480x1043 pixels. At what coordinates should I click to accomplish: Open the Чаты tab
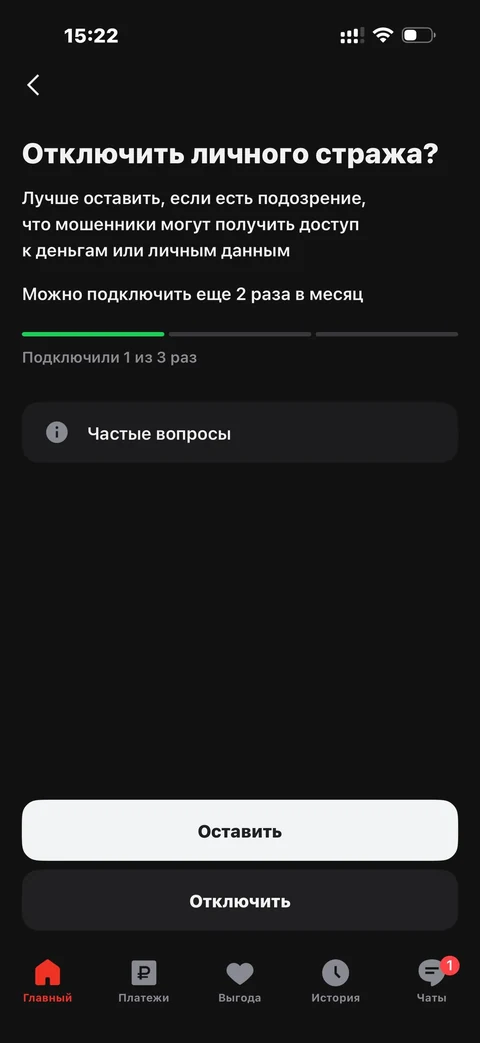pos(432,981)
